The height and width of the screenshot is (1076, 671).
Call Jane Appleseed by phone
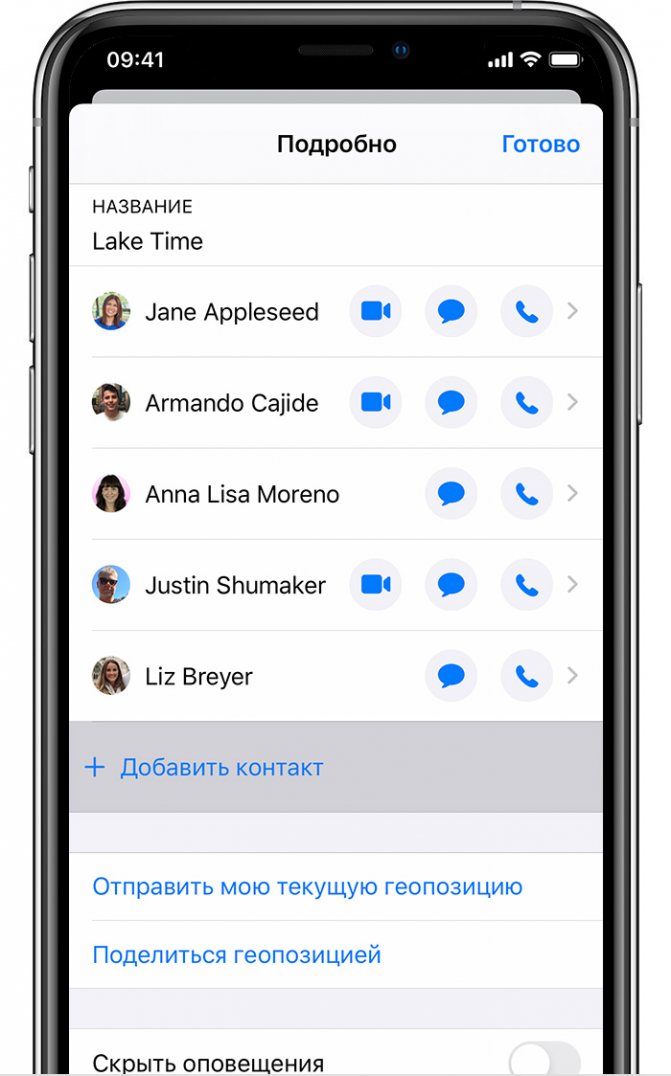pos(527,312)
